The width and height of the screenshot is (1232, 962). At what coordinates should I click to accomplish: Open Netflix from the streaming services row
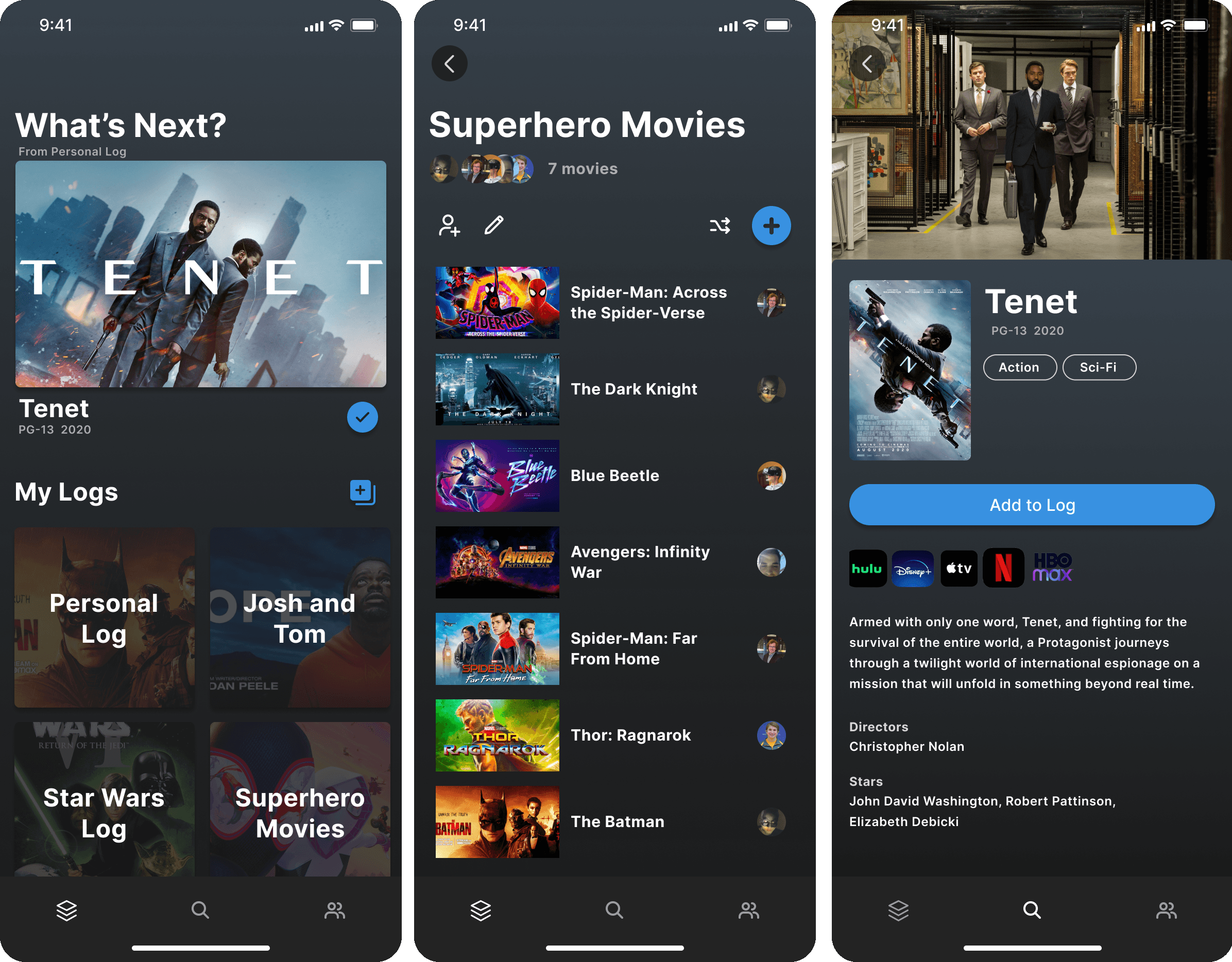1002,569
